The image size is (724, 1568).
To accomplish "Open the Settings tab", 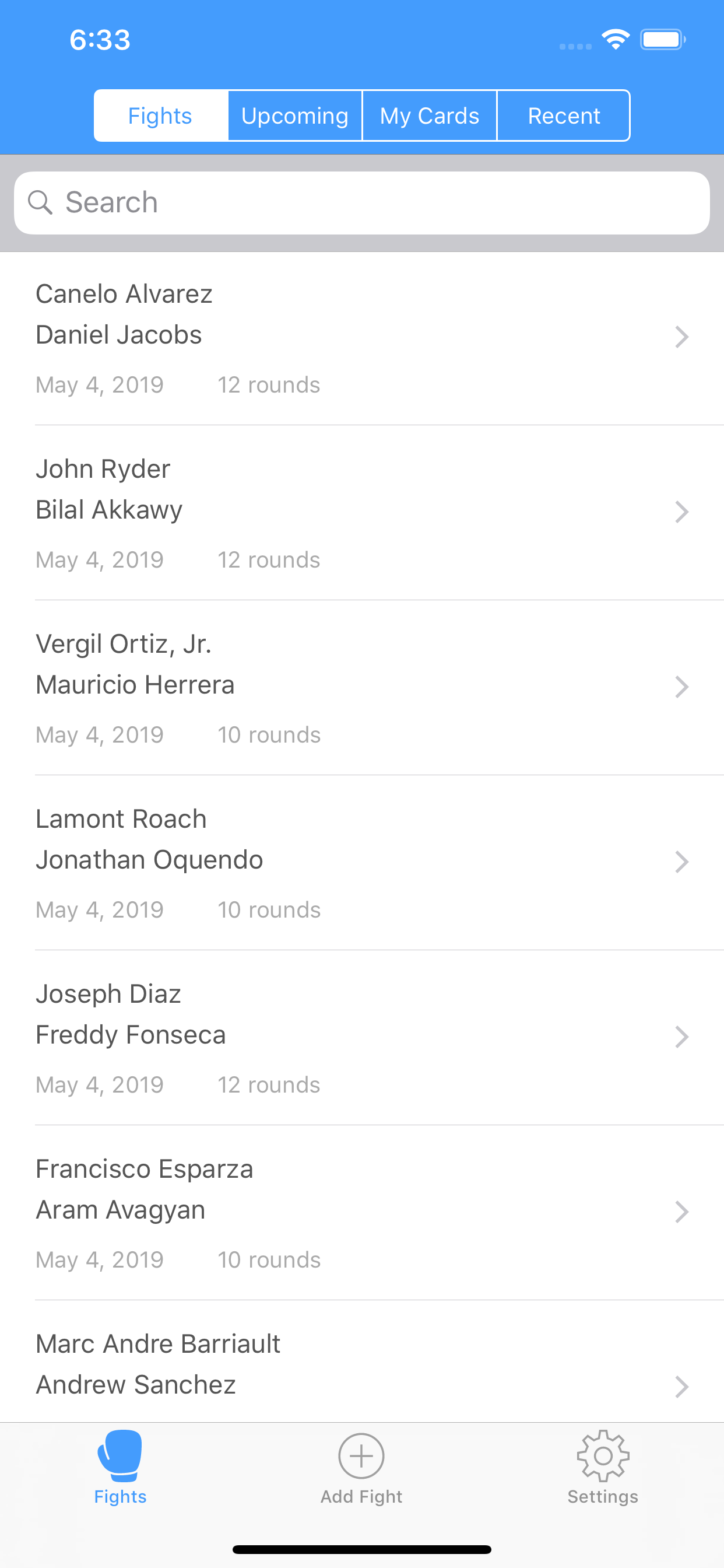I will tap(603, 1468).
